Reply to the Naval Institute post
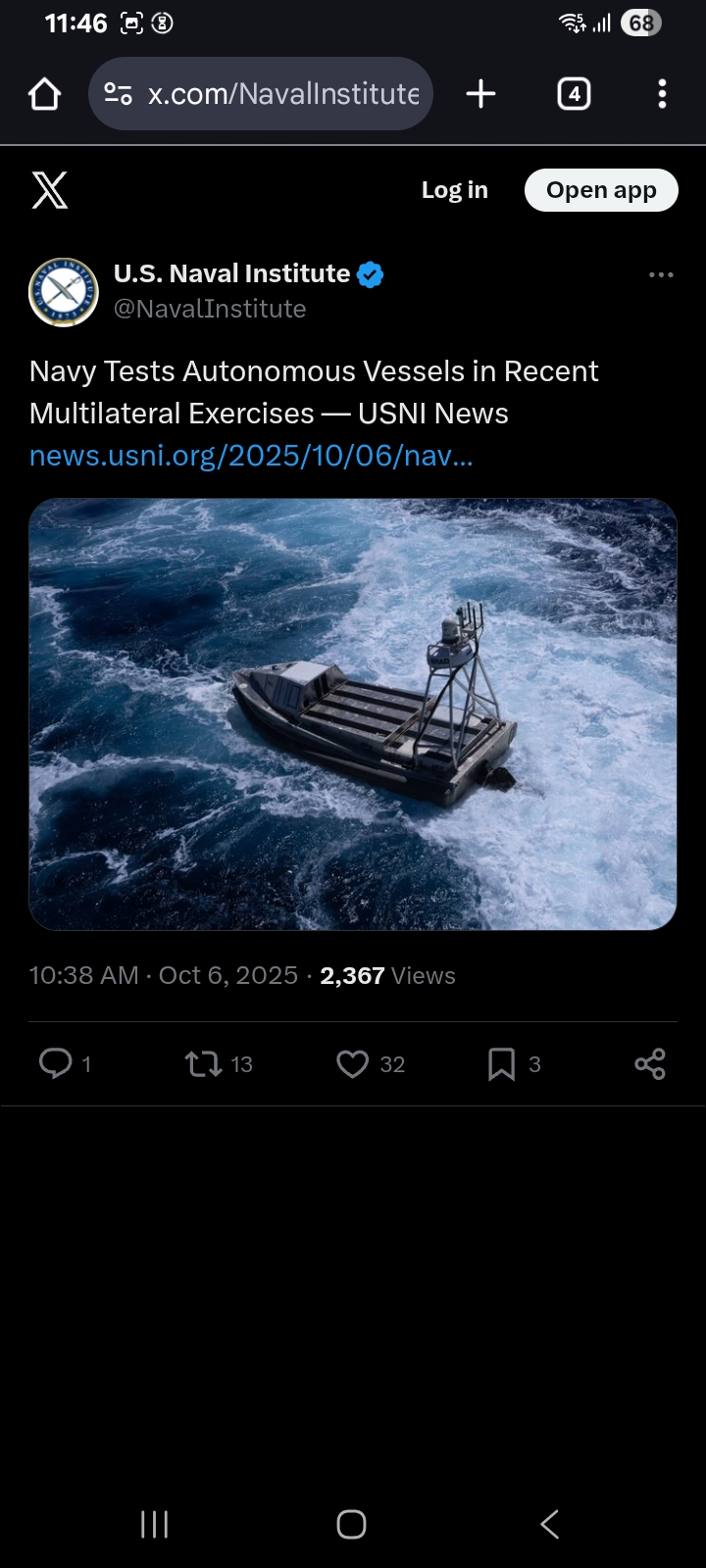Viewport: 706px width, 1568px height. (56, 1063)
